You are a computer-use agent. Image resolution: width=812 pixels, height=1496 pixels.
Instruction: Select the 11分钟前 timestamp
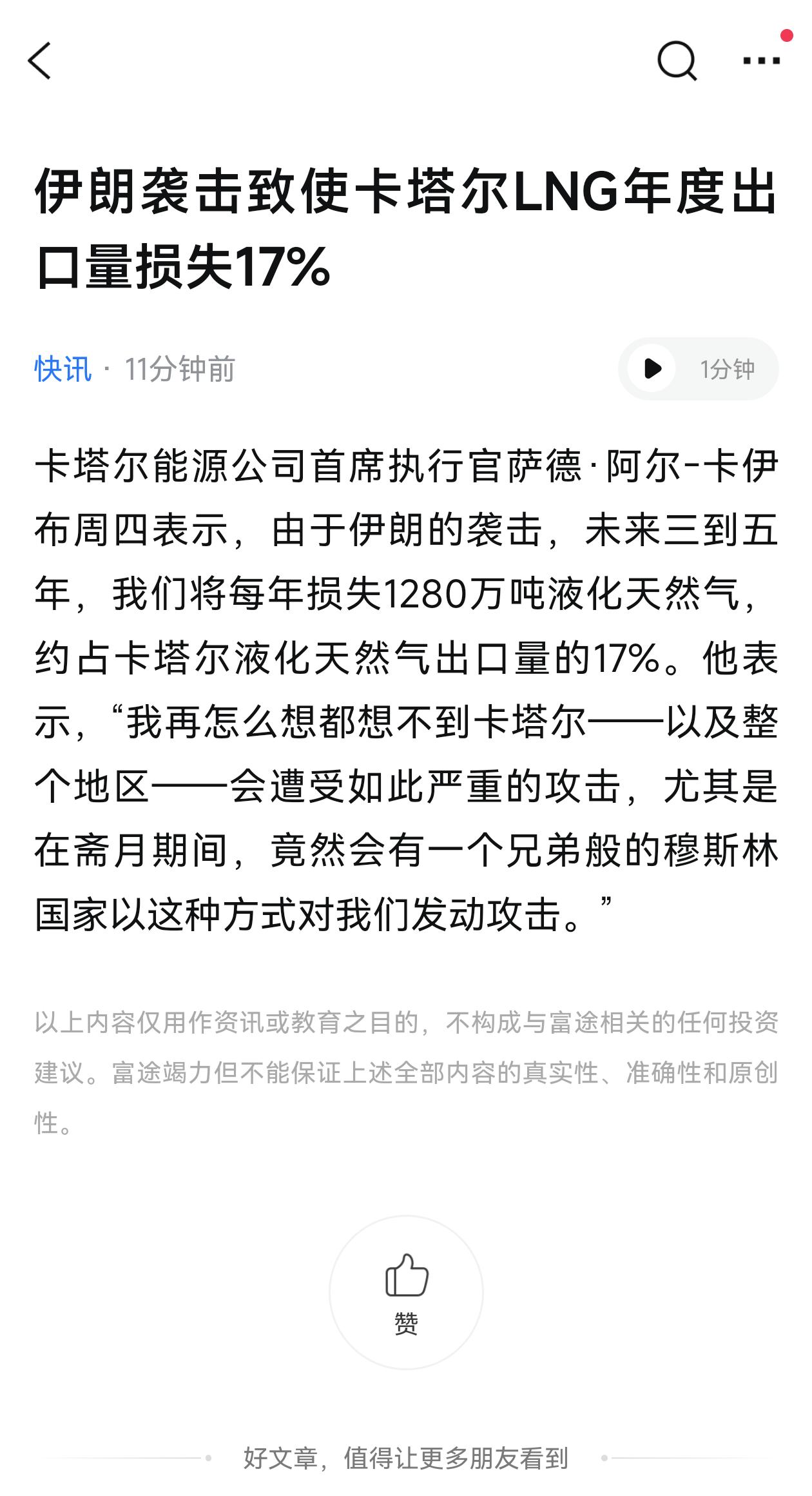point(181,368)
